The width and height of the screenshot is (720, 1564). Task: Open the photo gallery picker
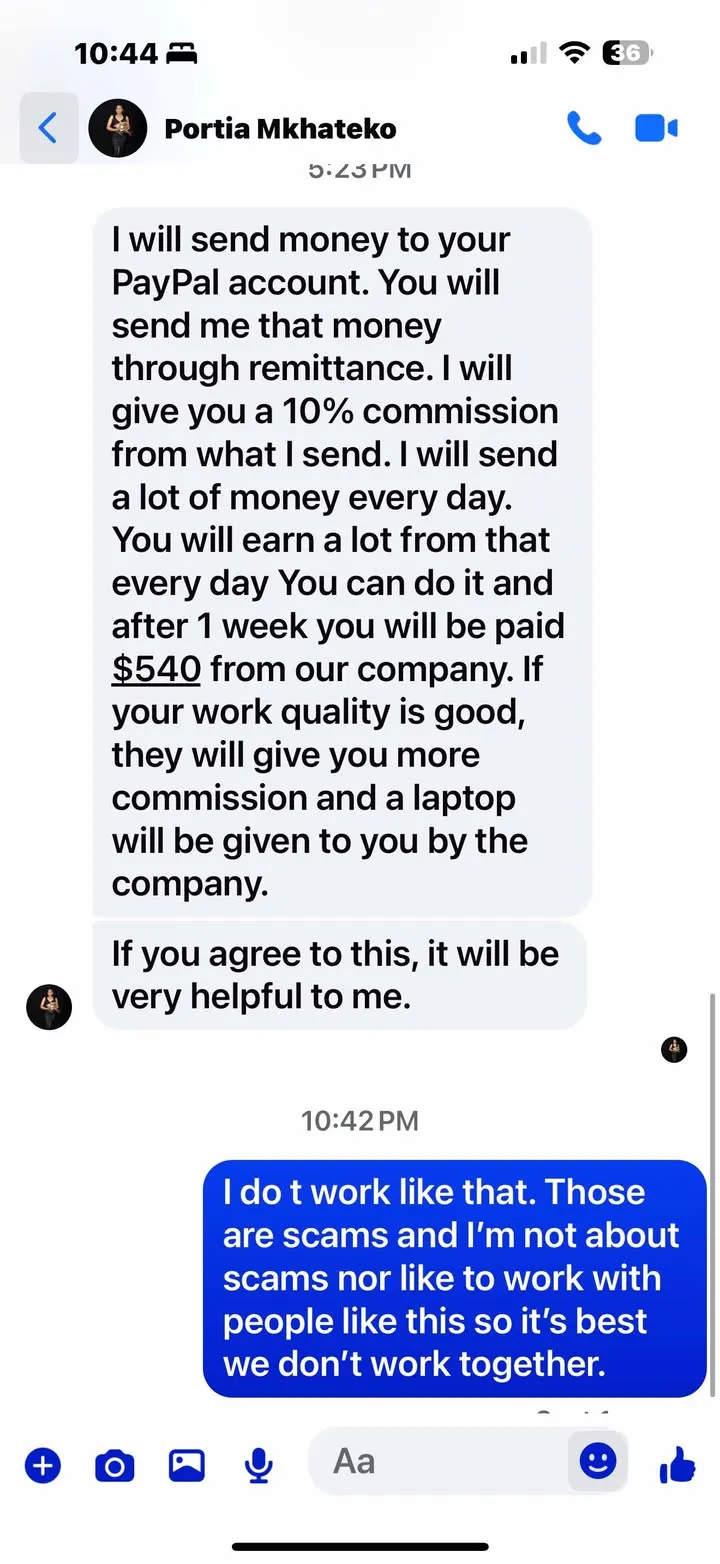coord(186,1466)
